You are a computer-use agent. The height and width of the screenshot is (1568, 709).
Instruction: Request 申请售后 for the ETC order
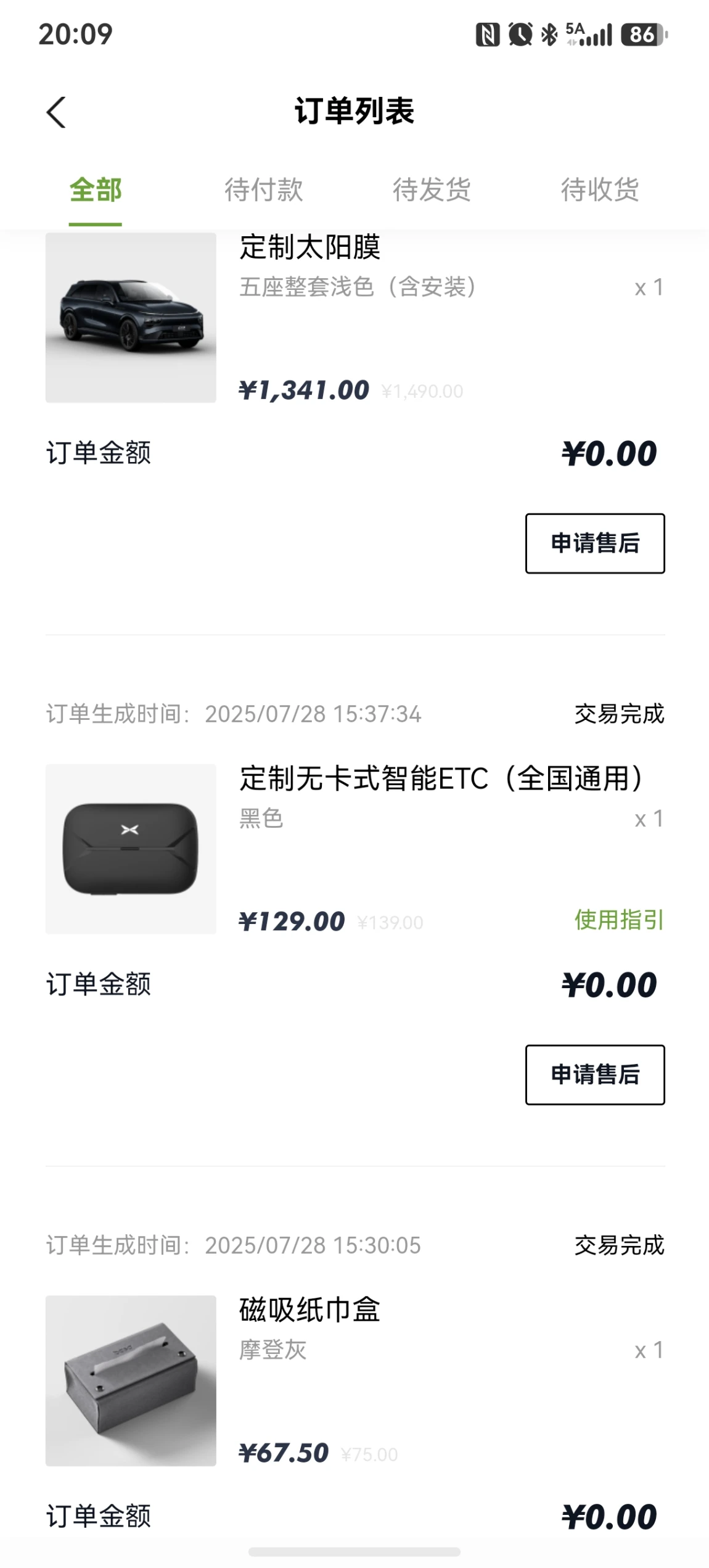594,1075
